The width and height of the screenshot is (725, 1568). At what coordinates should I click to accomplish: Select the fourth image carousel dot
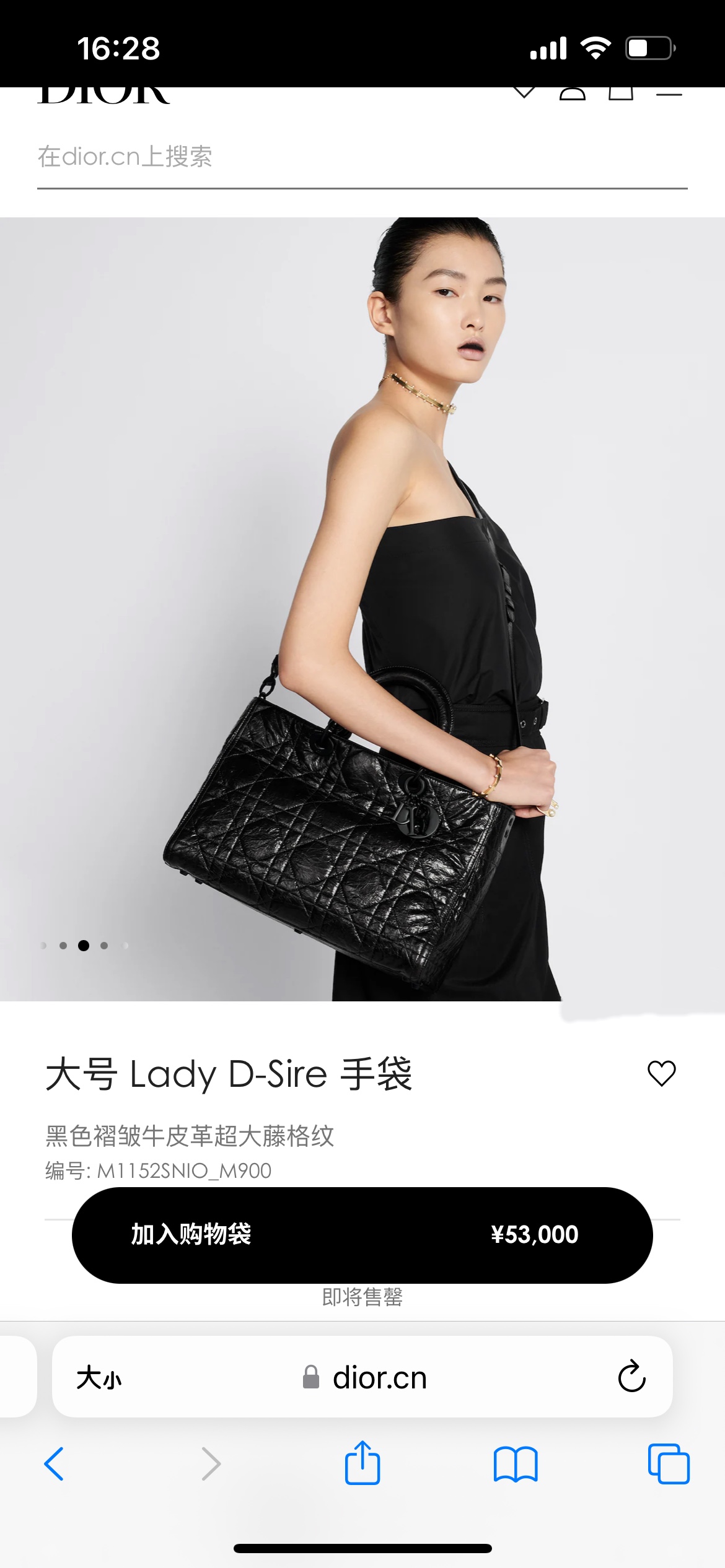pyautogui.click(x=104, y=946)
